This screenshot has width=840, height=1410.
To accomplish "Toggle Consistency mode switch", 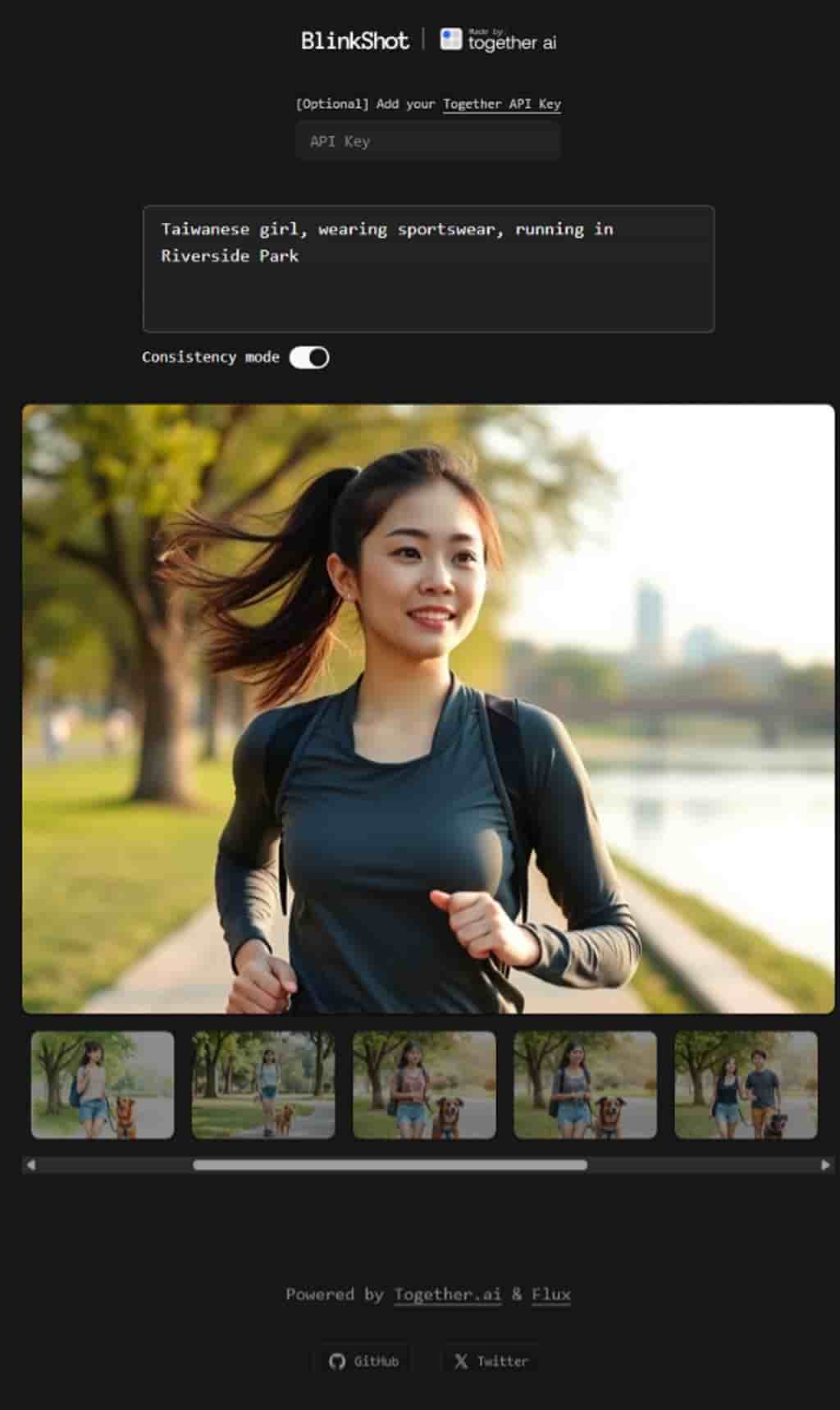I will tap(309, 358).
